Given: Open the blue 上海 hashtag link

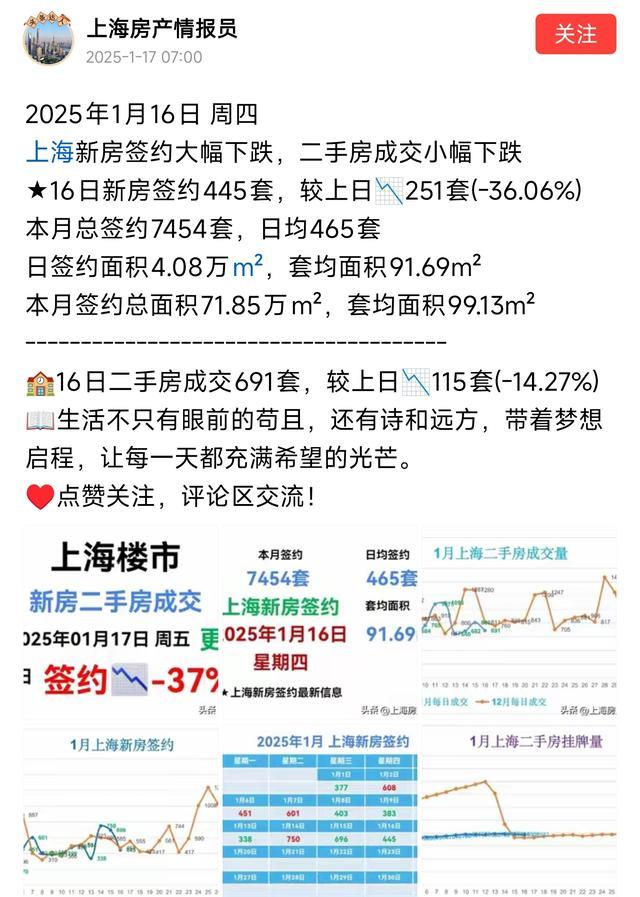Looking at the screenshot, I should point(49,153).
